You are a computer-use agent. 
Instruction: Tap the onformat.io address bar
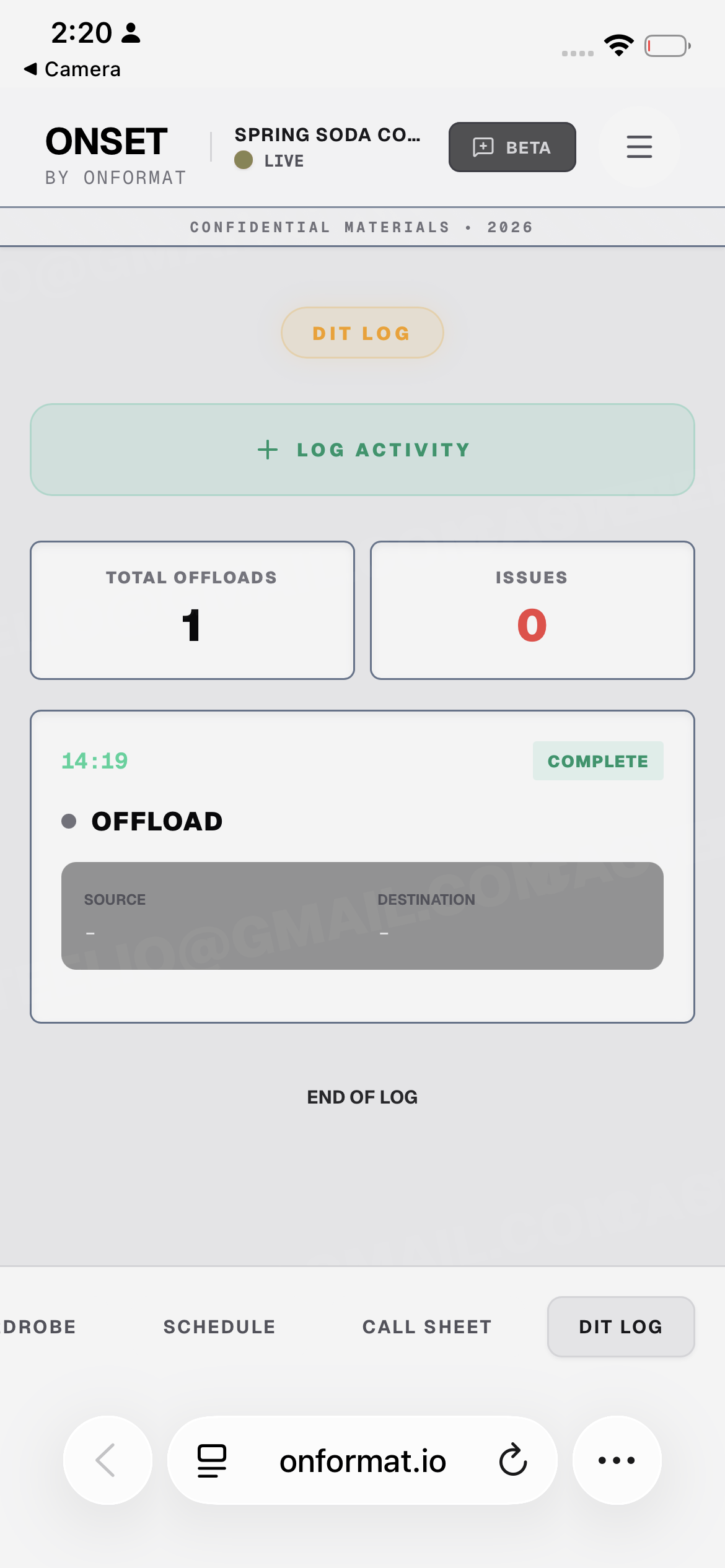click(362, 1460)
